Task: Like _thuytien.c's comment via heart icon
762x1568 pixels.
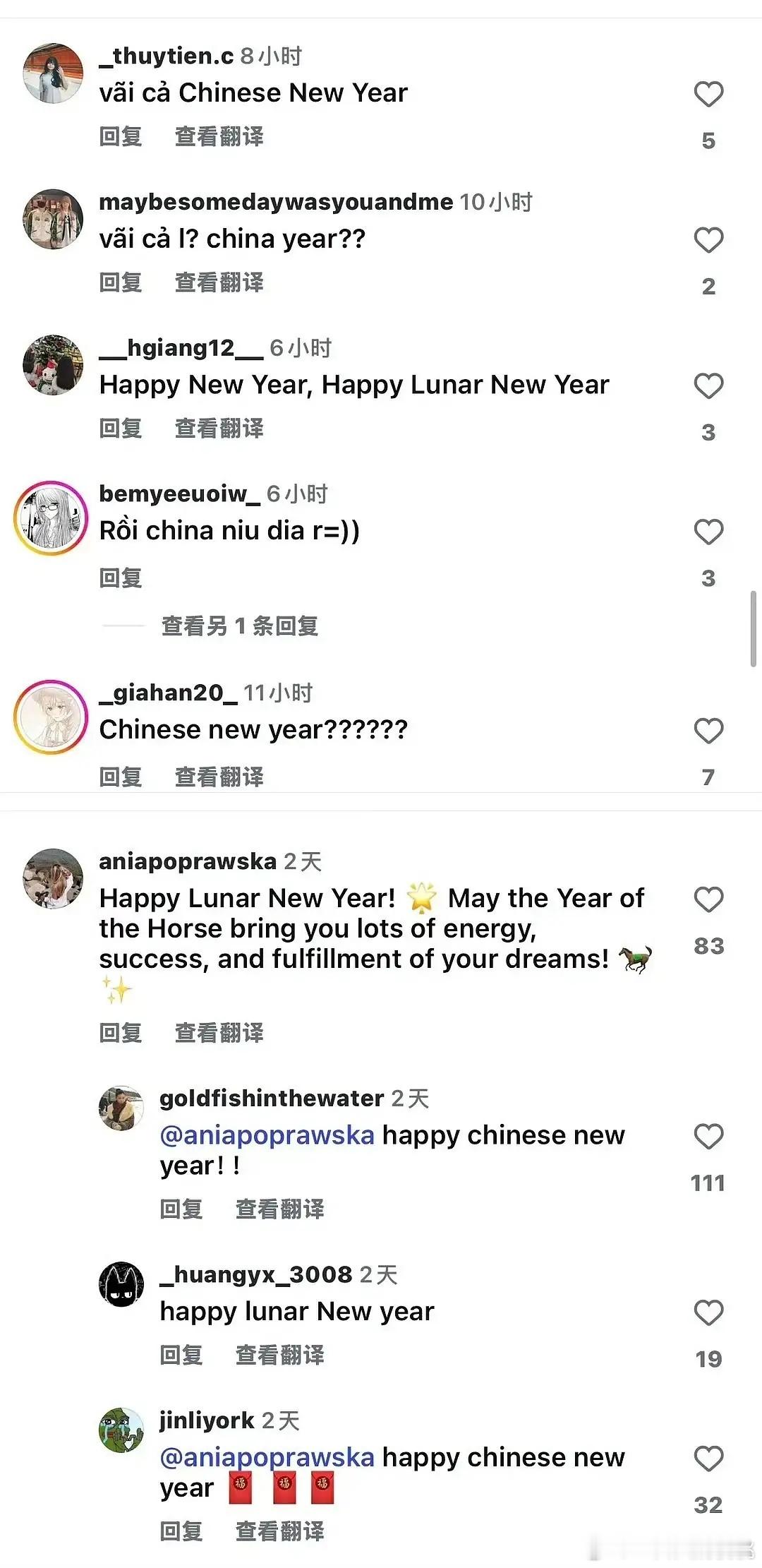Action: coord(709,92)
